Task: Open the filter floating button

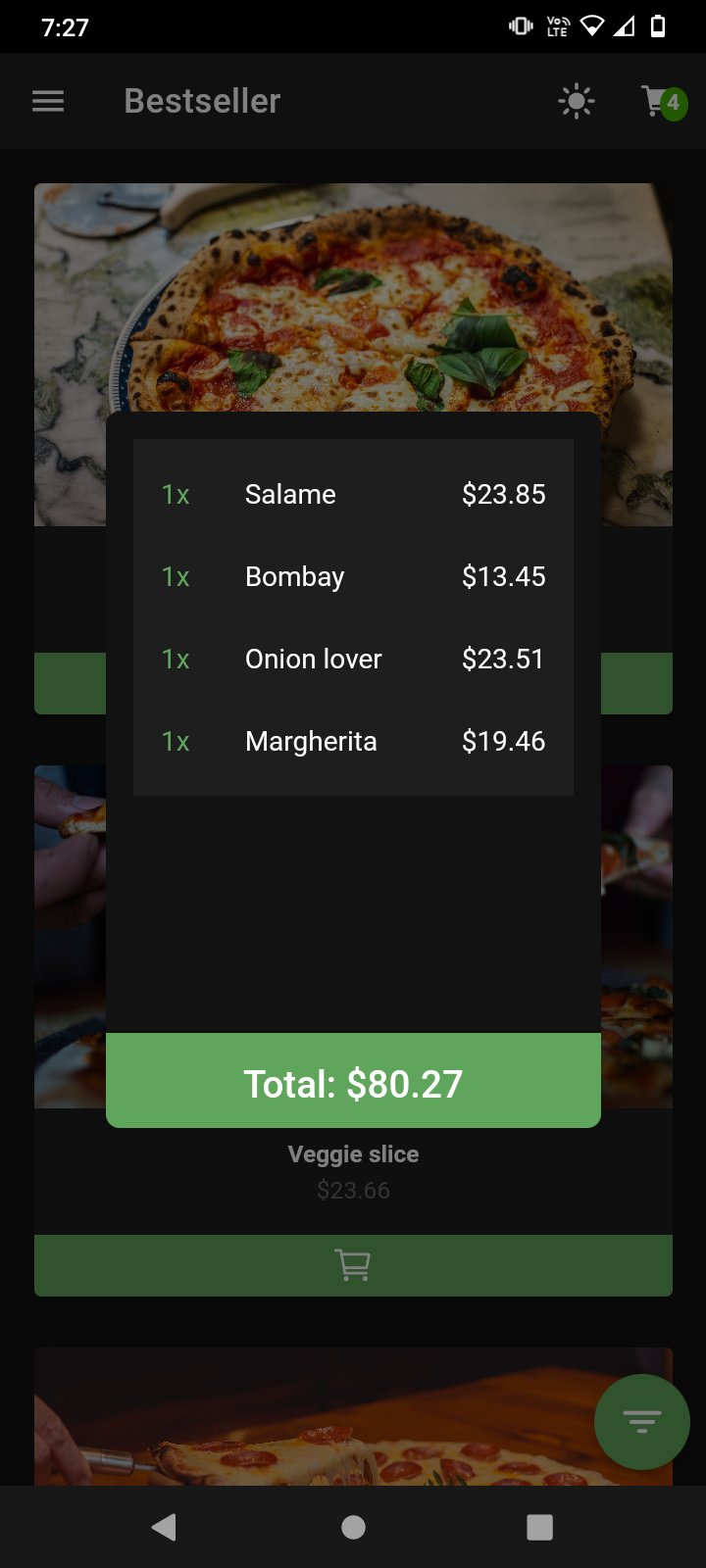Action: pos(642,1421)
